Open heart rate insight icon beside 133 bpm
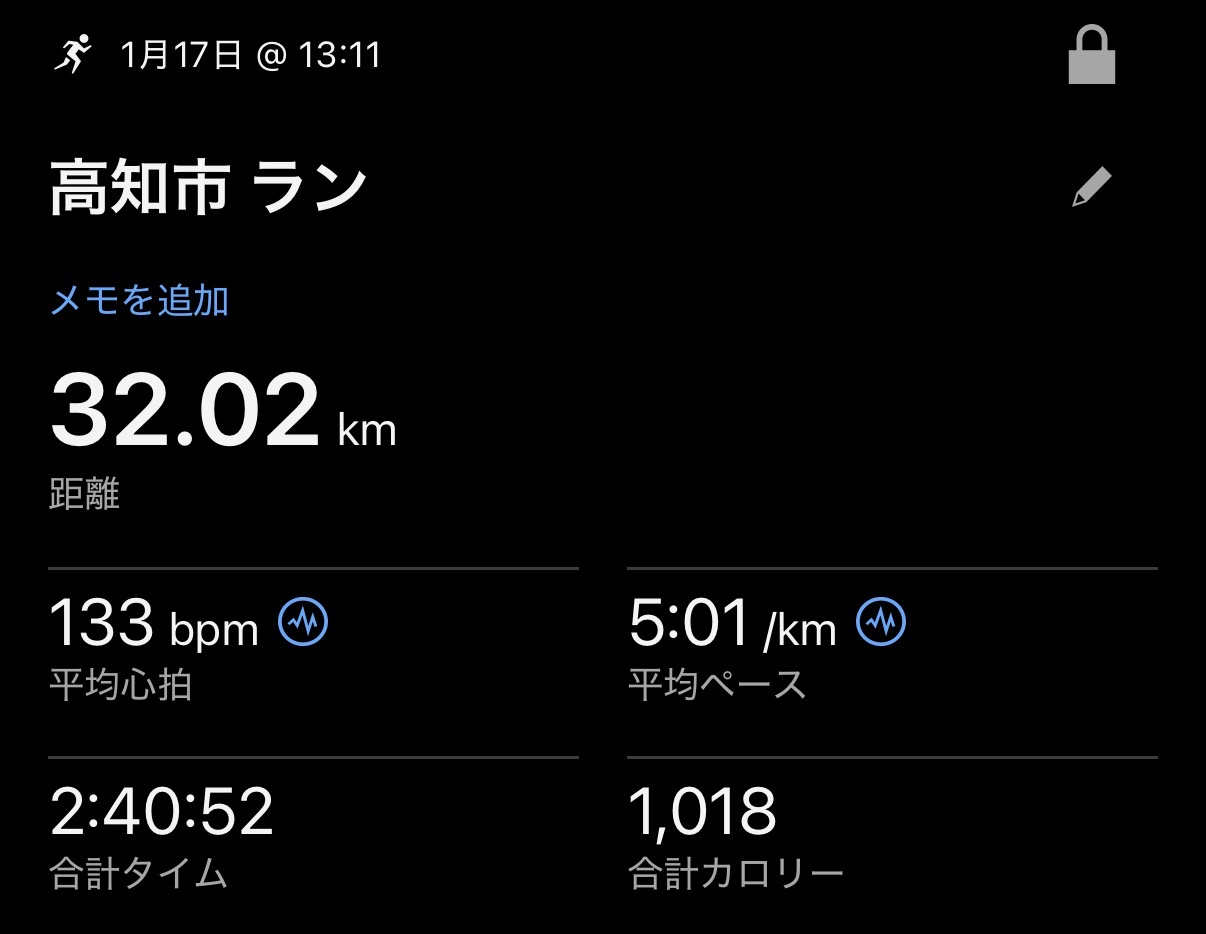The width and height of the screenshot is (1206, 934). [x=303, y=623]
